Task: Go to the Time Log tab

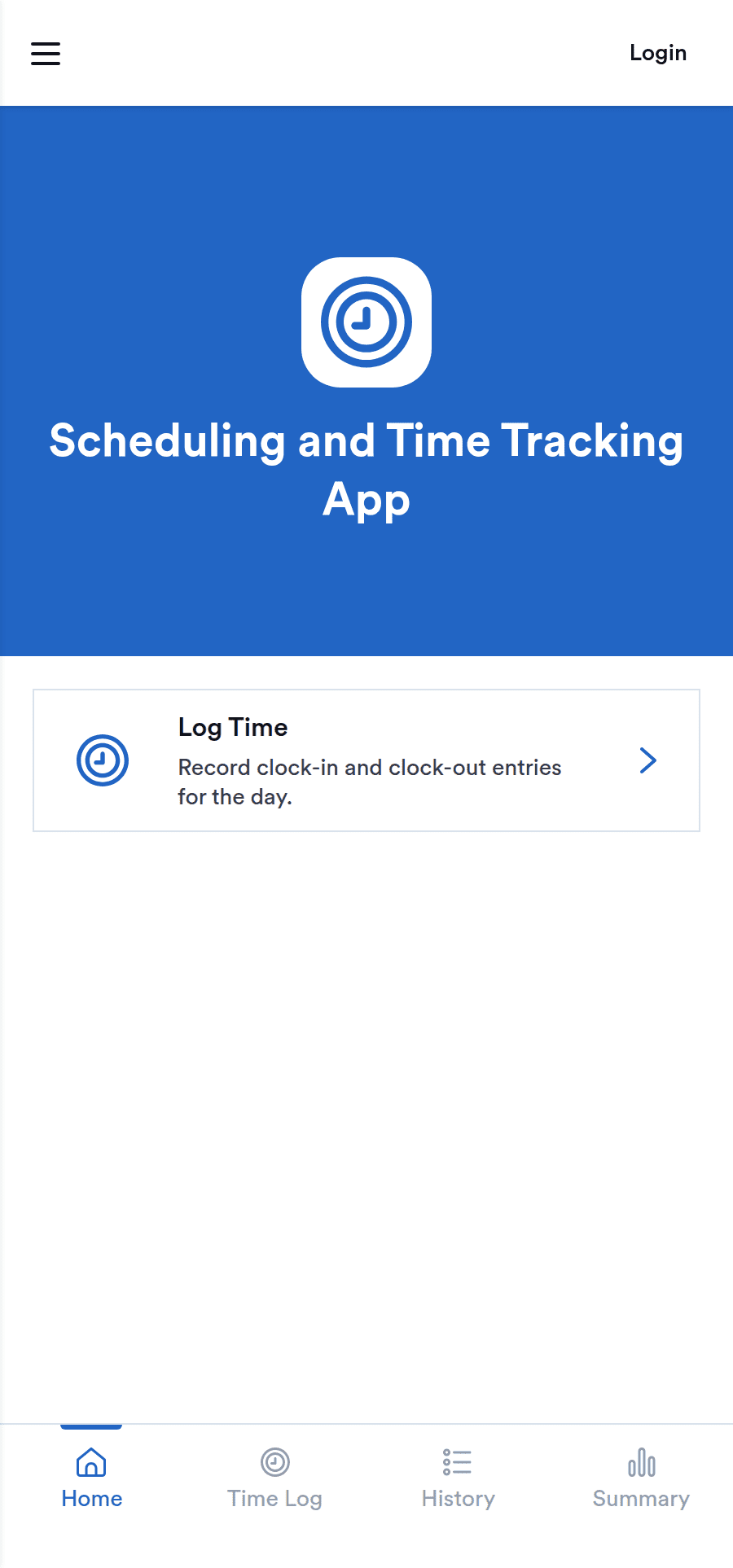Action: [x=275, y=1479]
